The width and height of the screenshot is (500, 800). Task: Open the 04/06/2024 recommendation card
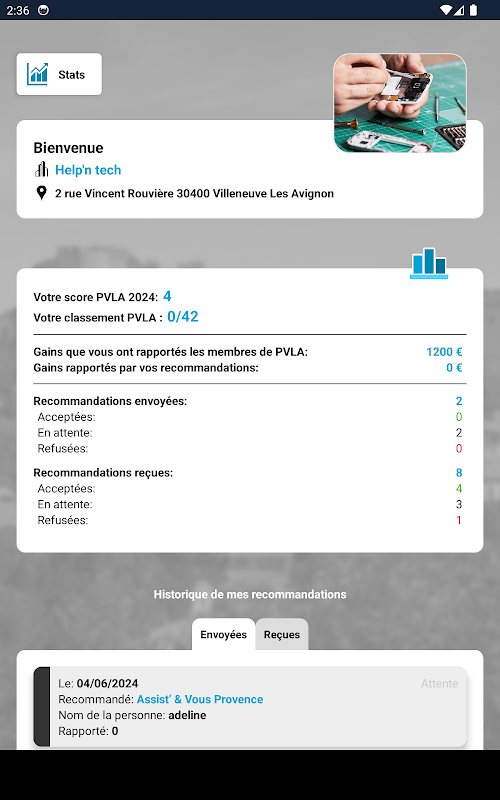coord(250,707)
